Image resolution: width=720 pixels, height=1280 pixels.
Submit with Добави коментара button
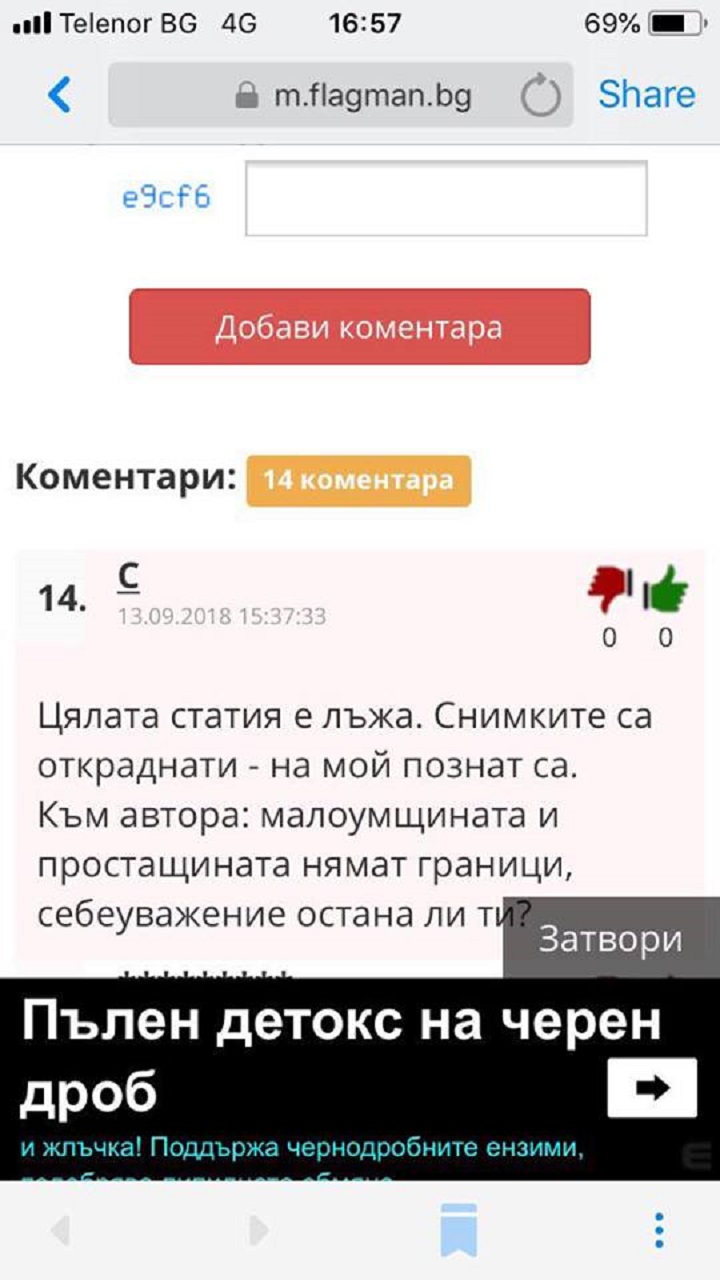360,327
